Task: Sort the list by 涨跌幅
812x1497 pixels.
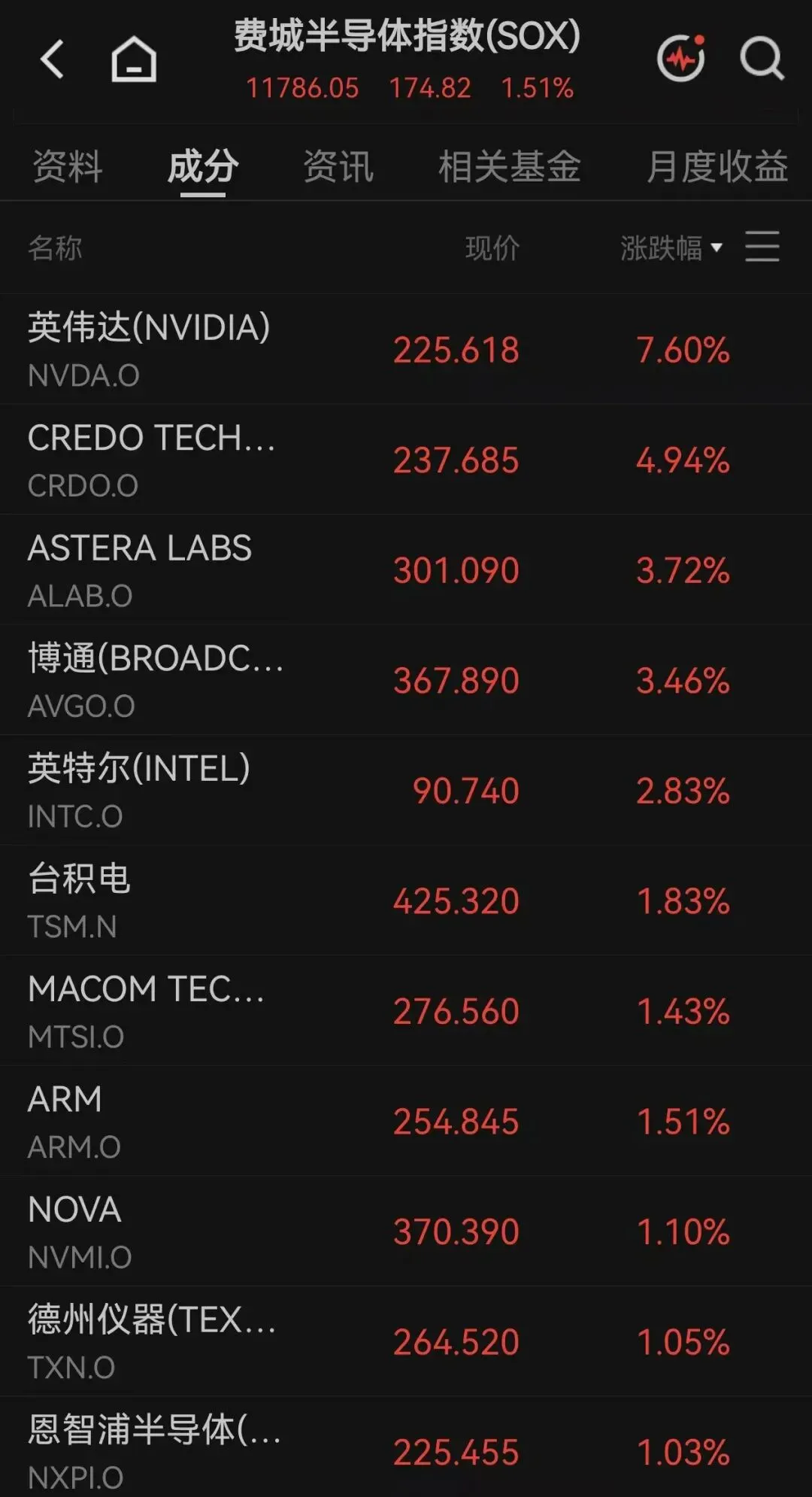Action: point(671,247)
